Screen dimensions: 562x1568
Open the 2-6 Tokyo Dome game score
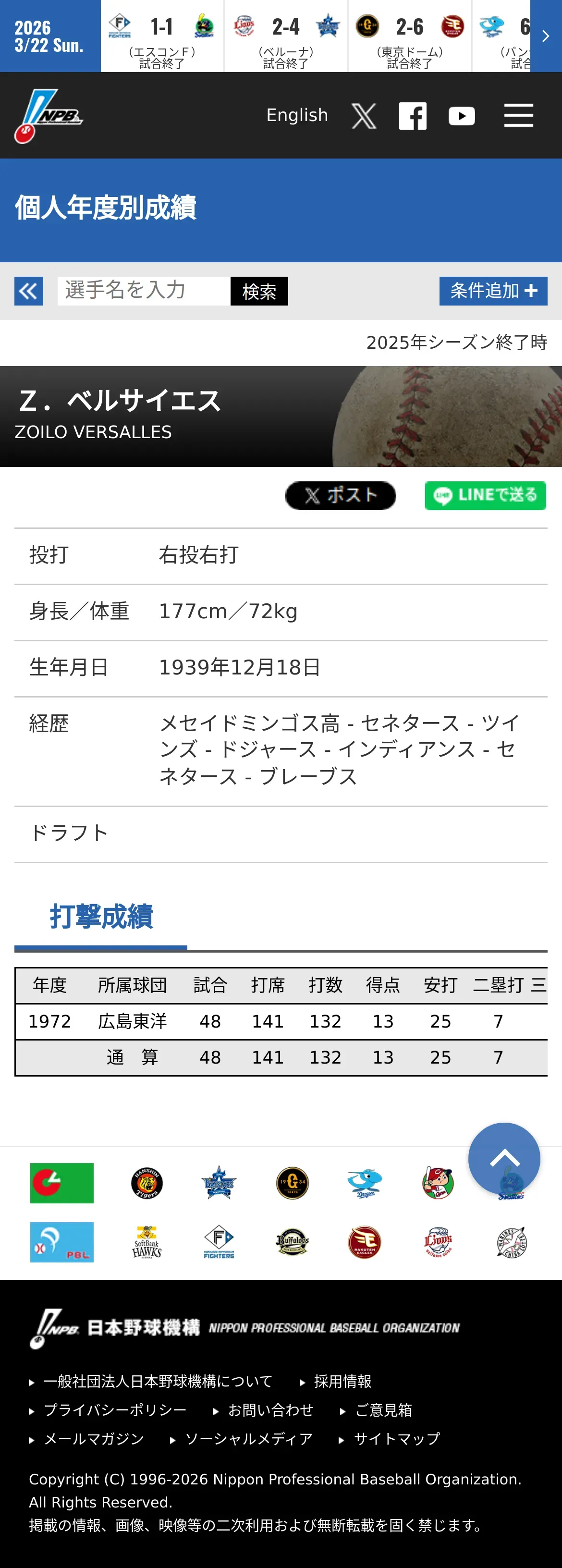tap(410, 36)
